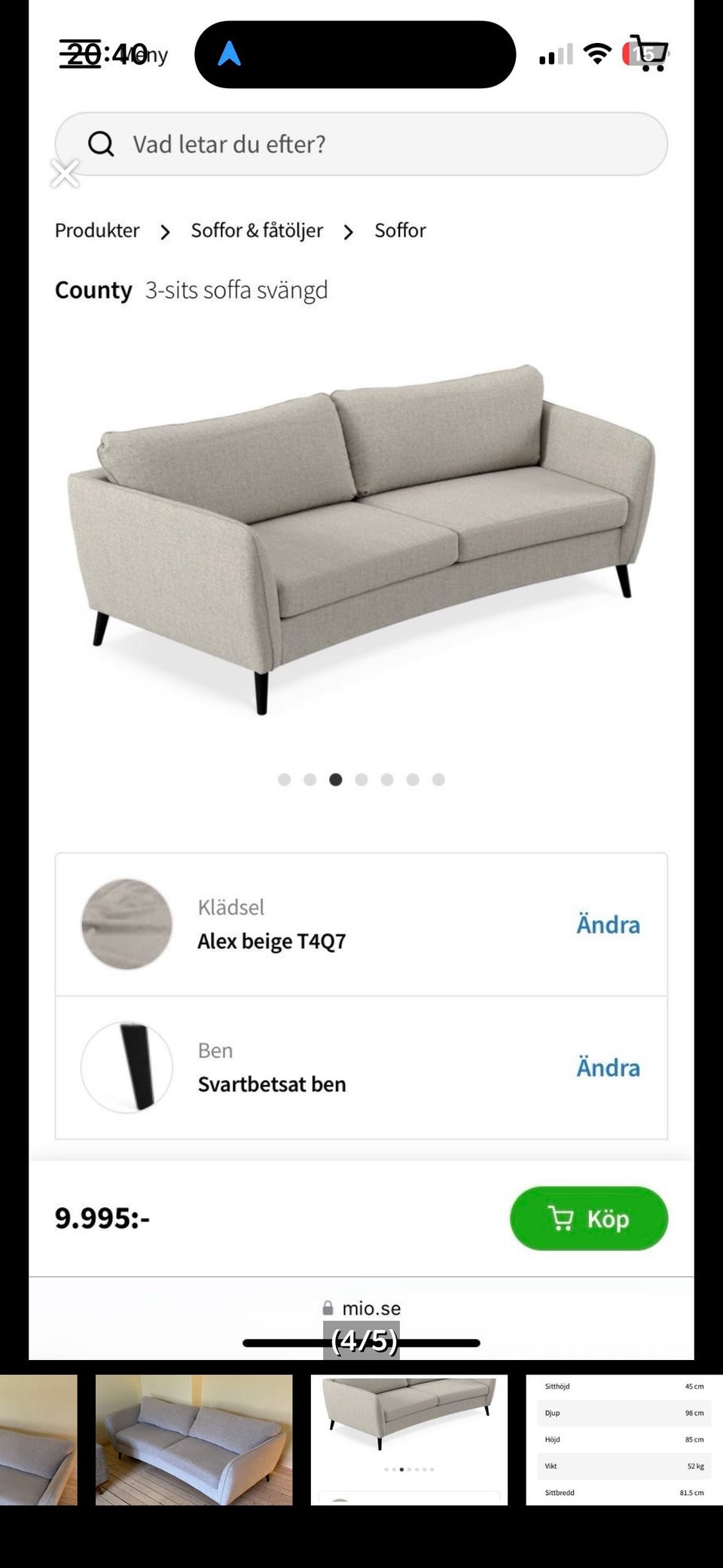Click the padlock icon beside mio.se
Image resolution: width=723 pixels, height=1568 pixels.
point(329,1308)
